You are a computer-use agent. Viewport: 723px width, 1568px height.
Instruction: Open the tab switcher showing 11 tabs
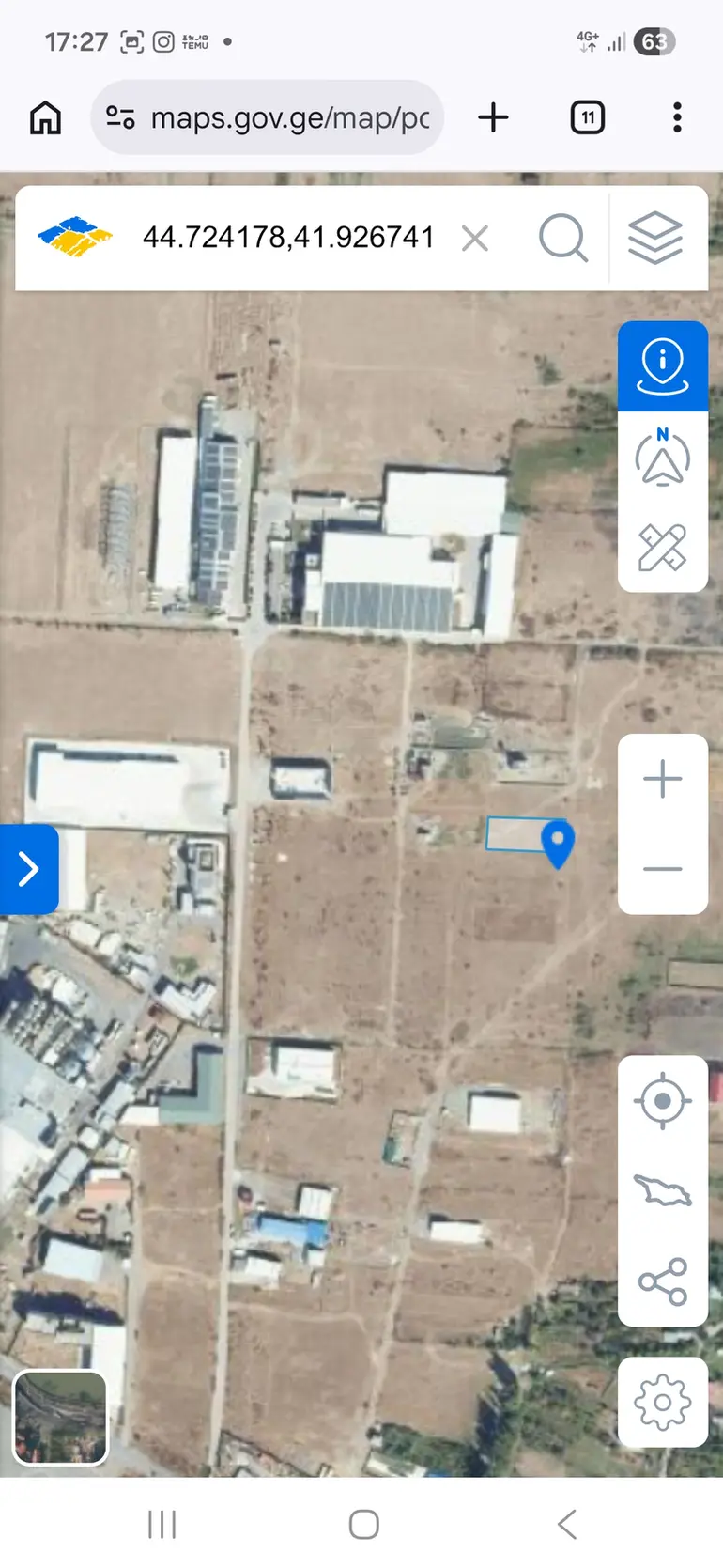pyautogui.click(x=588, y=117)
